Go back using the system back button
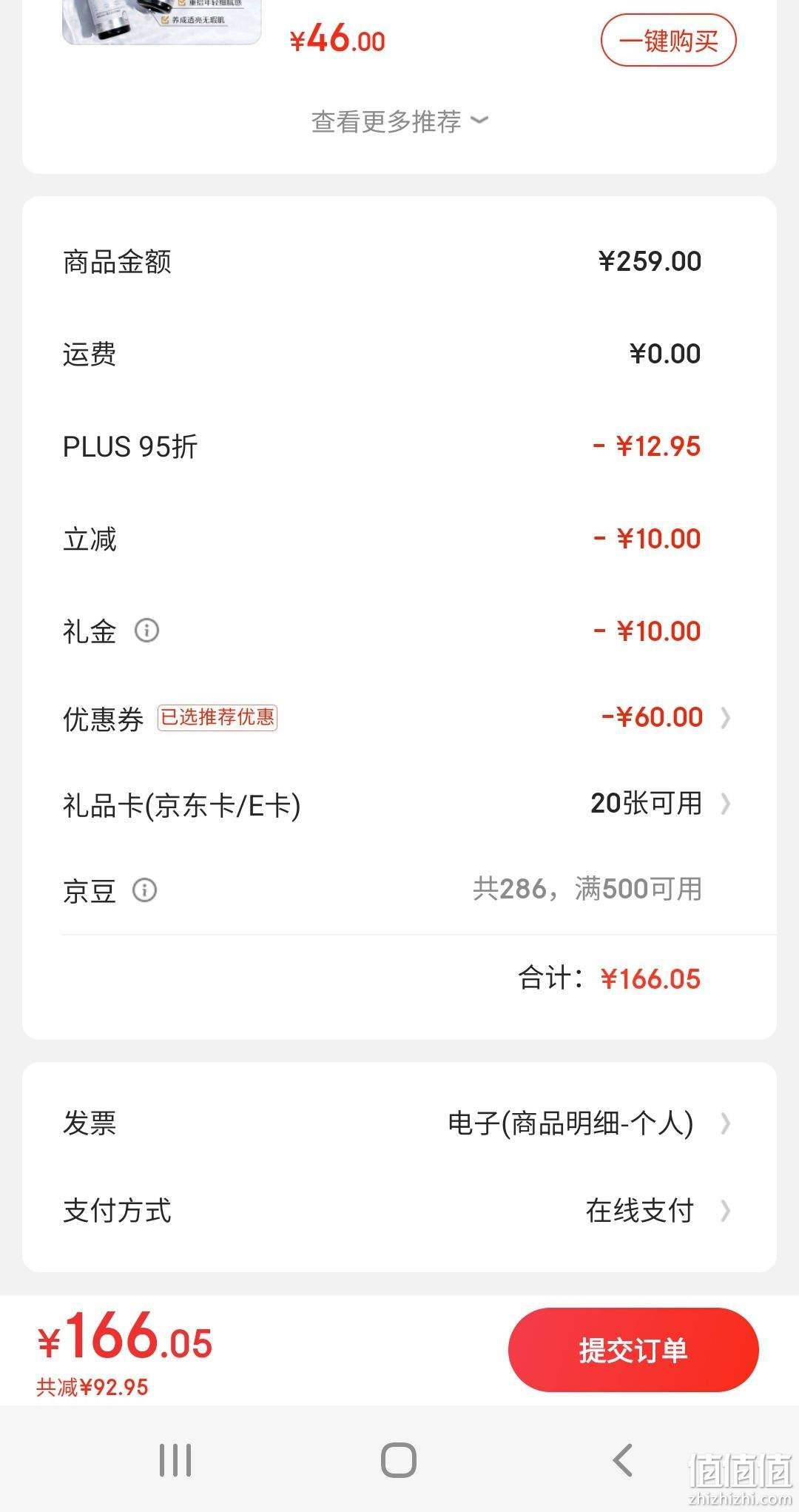Viewport: 799px width, 1512px height. (x=623, y=1460)
